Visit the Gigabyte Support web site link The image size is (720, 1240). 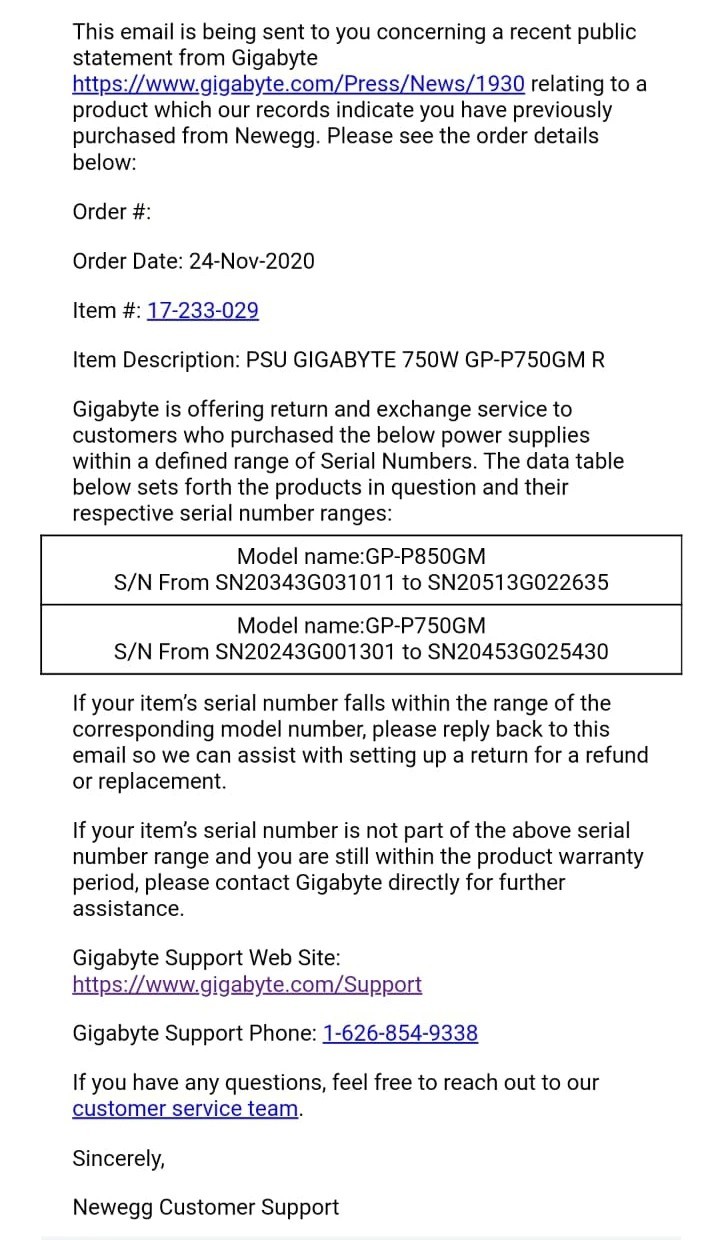pos(247,985)
